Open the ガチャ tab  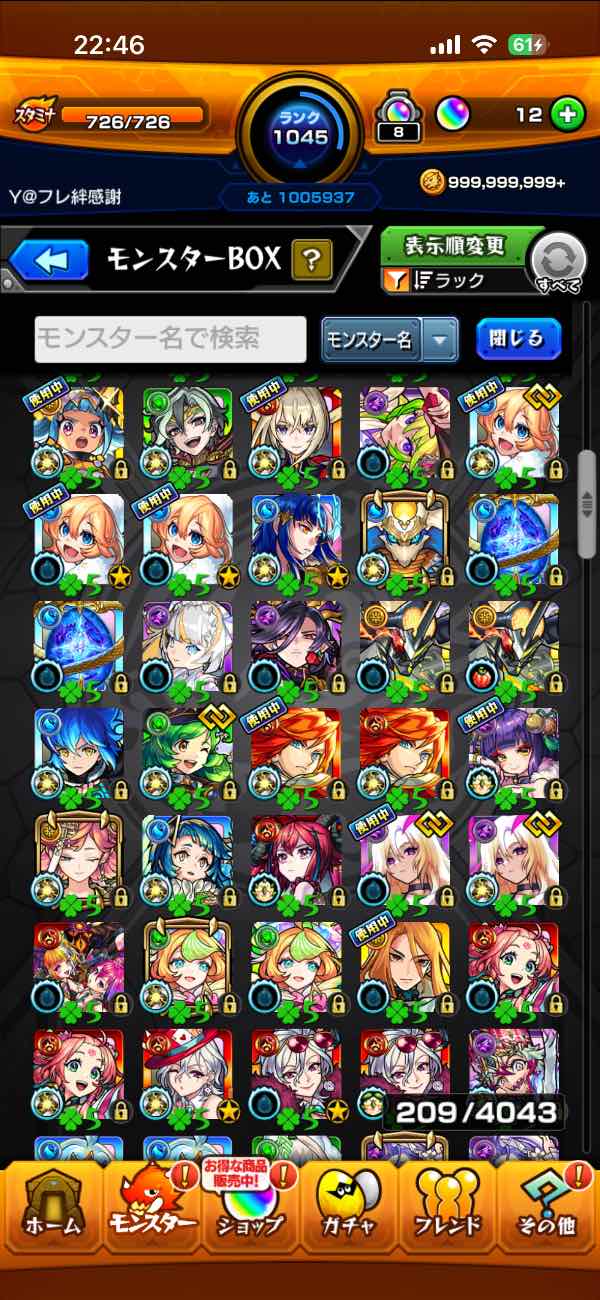pyautogui.click(x=348, y=1213)
